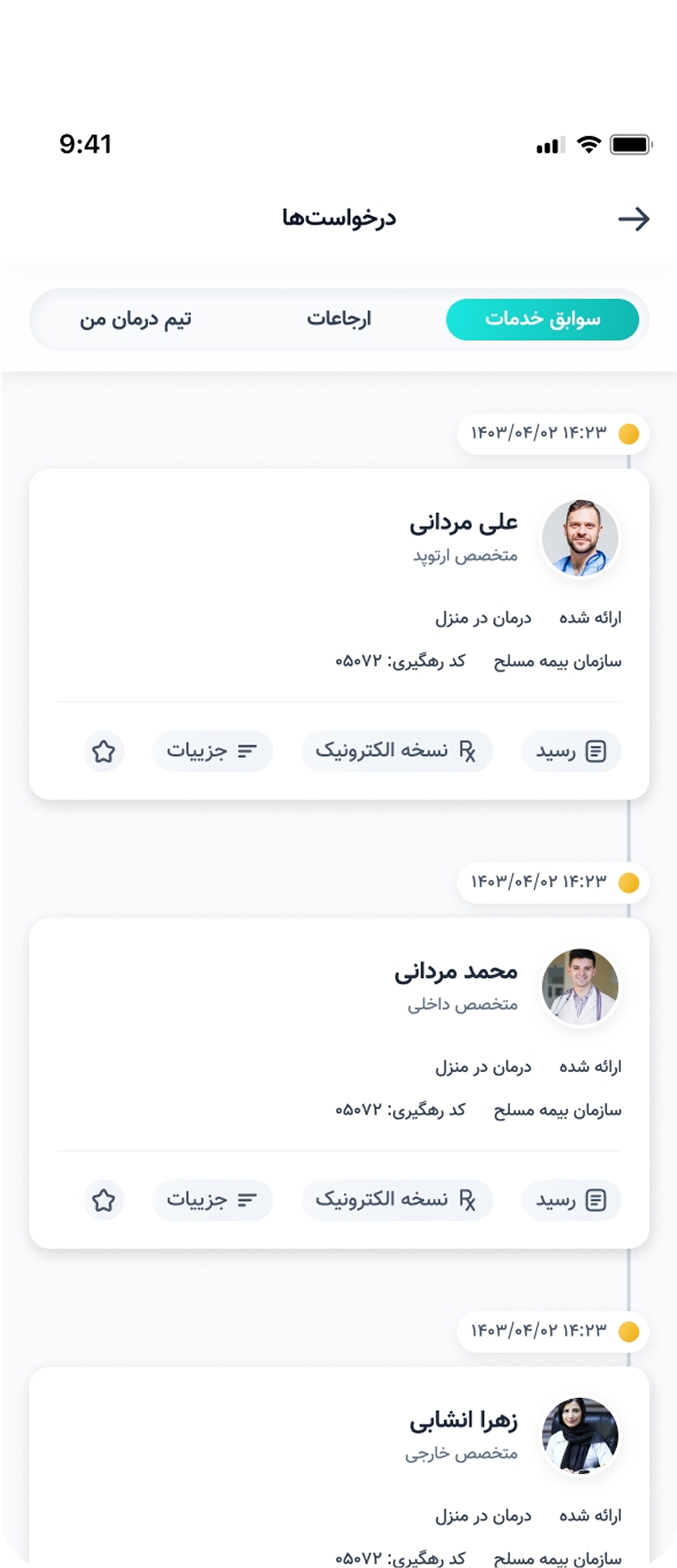Tap the back arrow in the header
677x1568 pixels.
point(634,219)
